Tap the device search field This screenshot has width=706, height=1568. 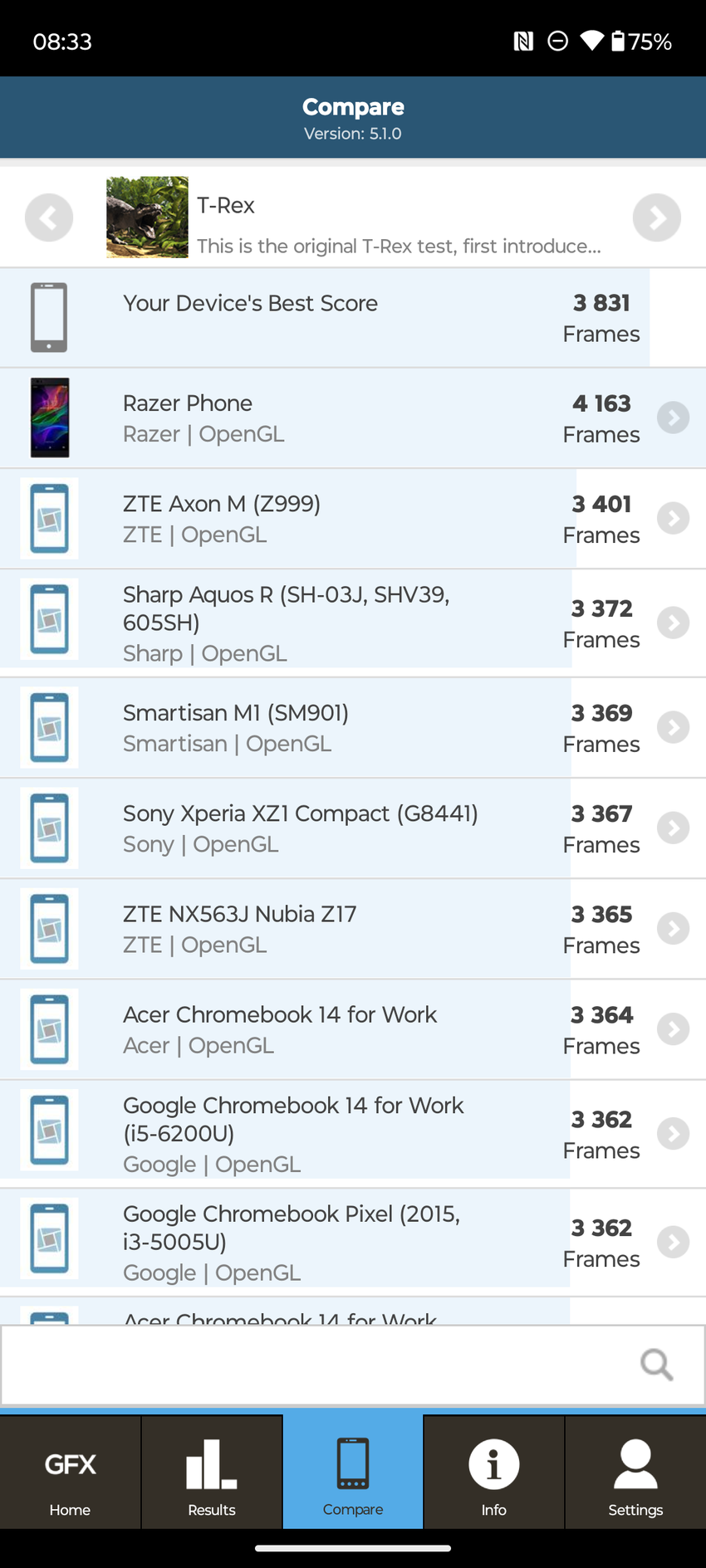[316, 1365]
